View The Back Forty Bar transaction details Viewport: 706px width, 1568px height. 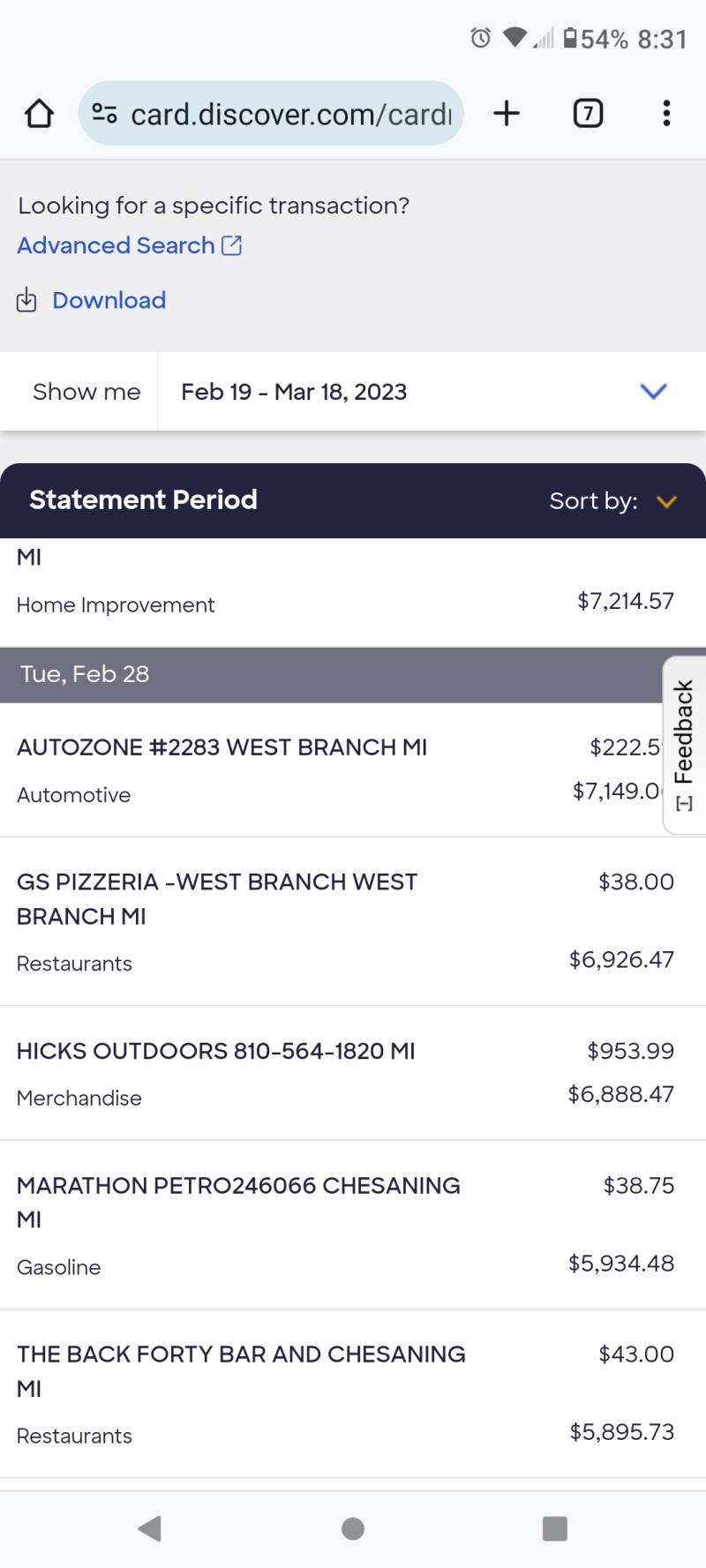[x=353, y=1394]
